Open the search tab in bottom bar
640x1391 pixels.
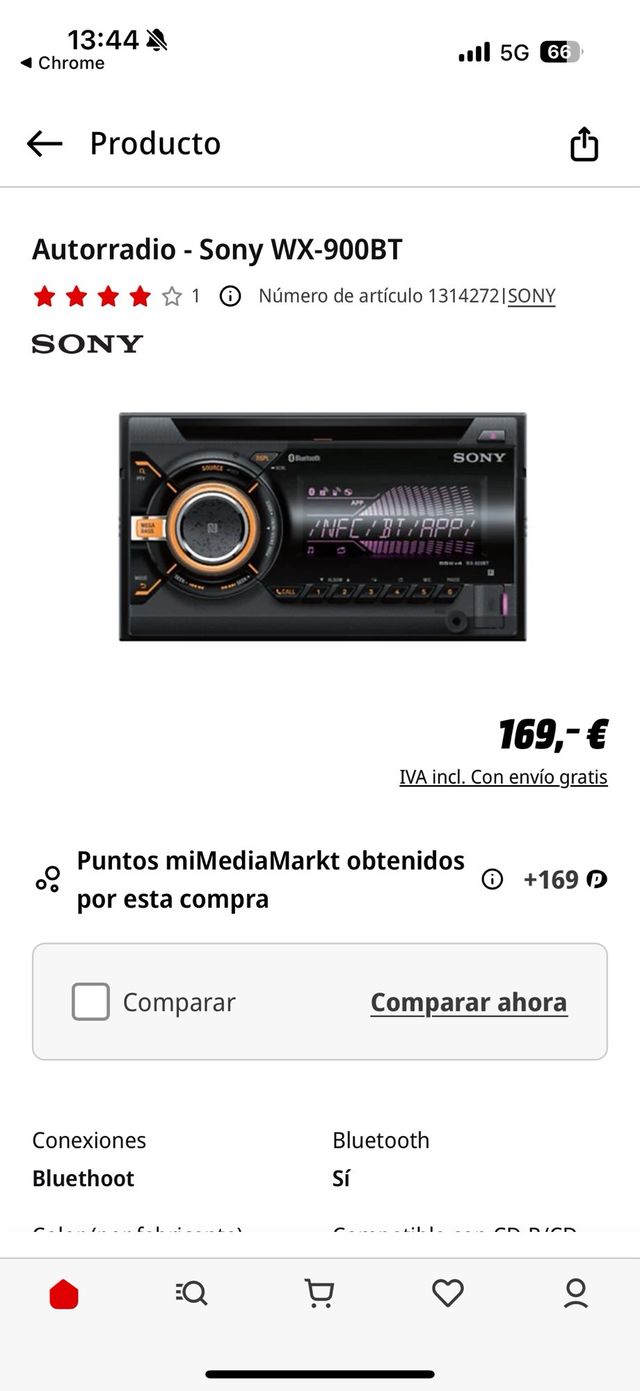click(x=191, y=1294)
